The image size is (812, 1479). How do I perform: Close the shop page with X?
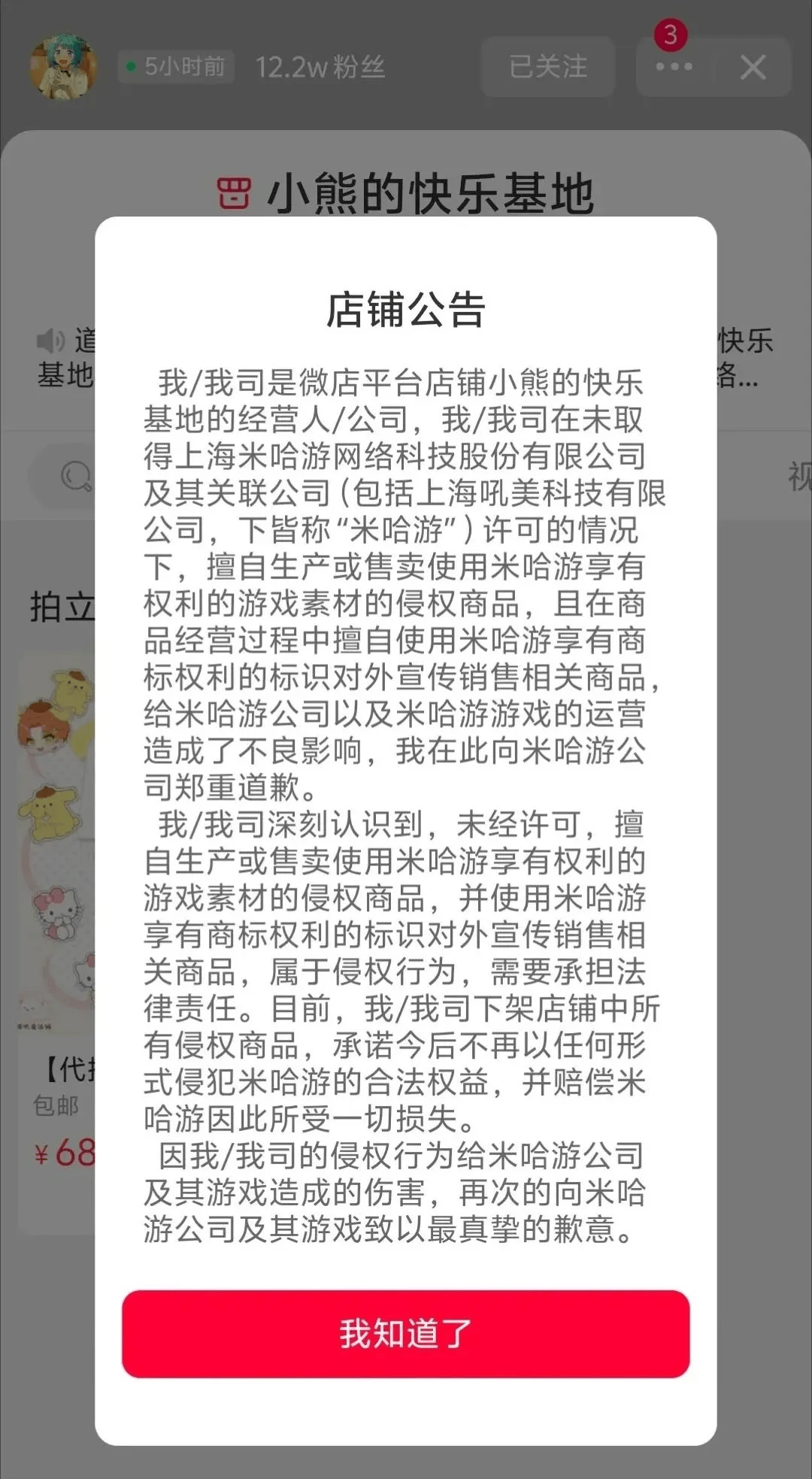click(753, 67)
